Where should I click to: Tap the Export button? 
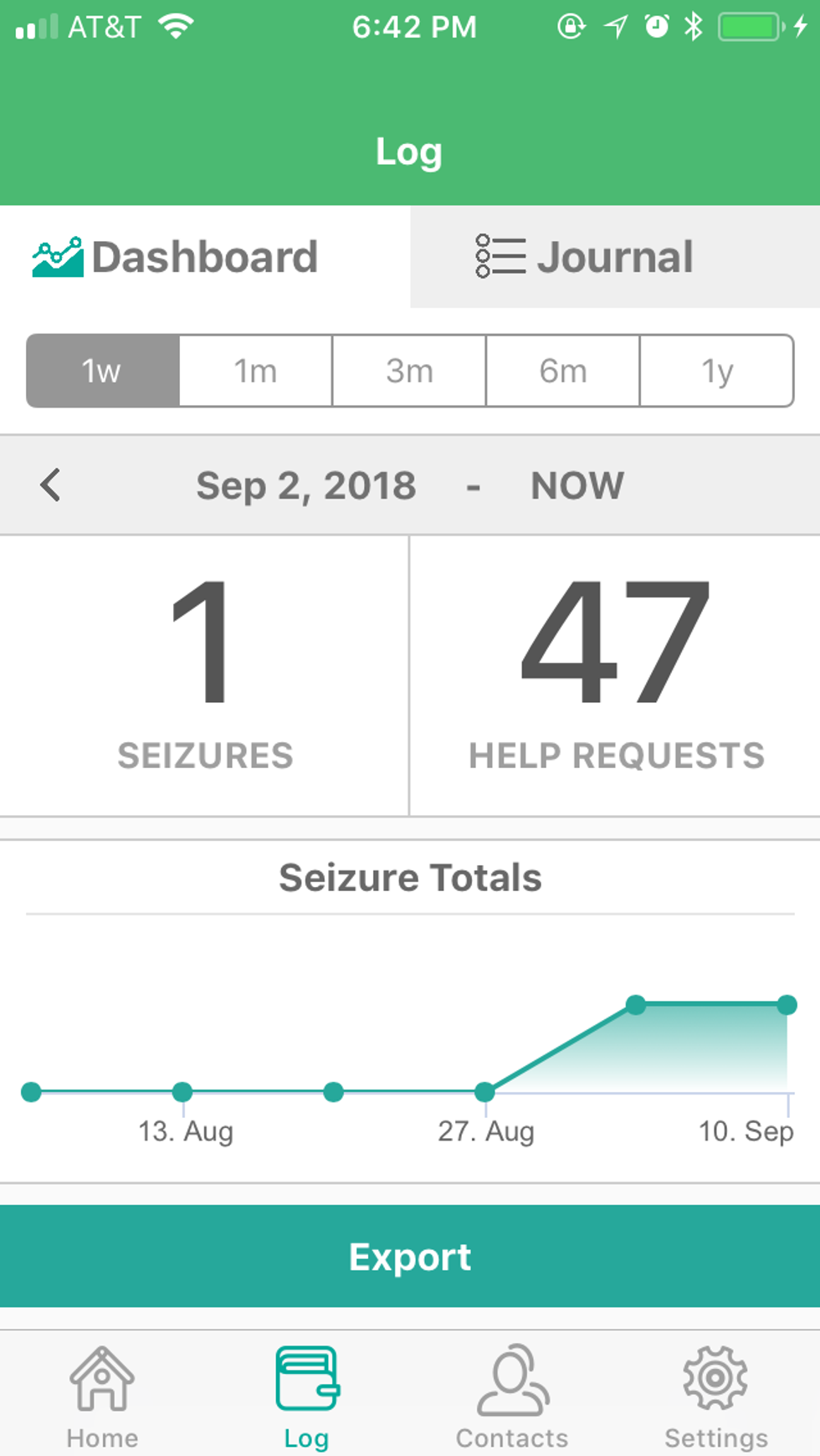[410, 1256]
